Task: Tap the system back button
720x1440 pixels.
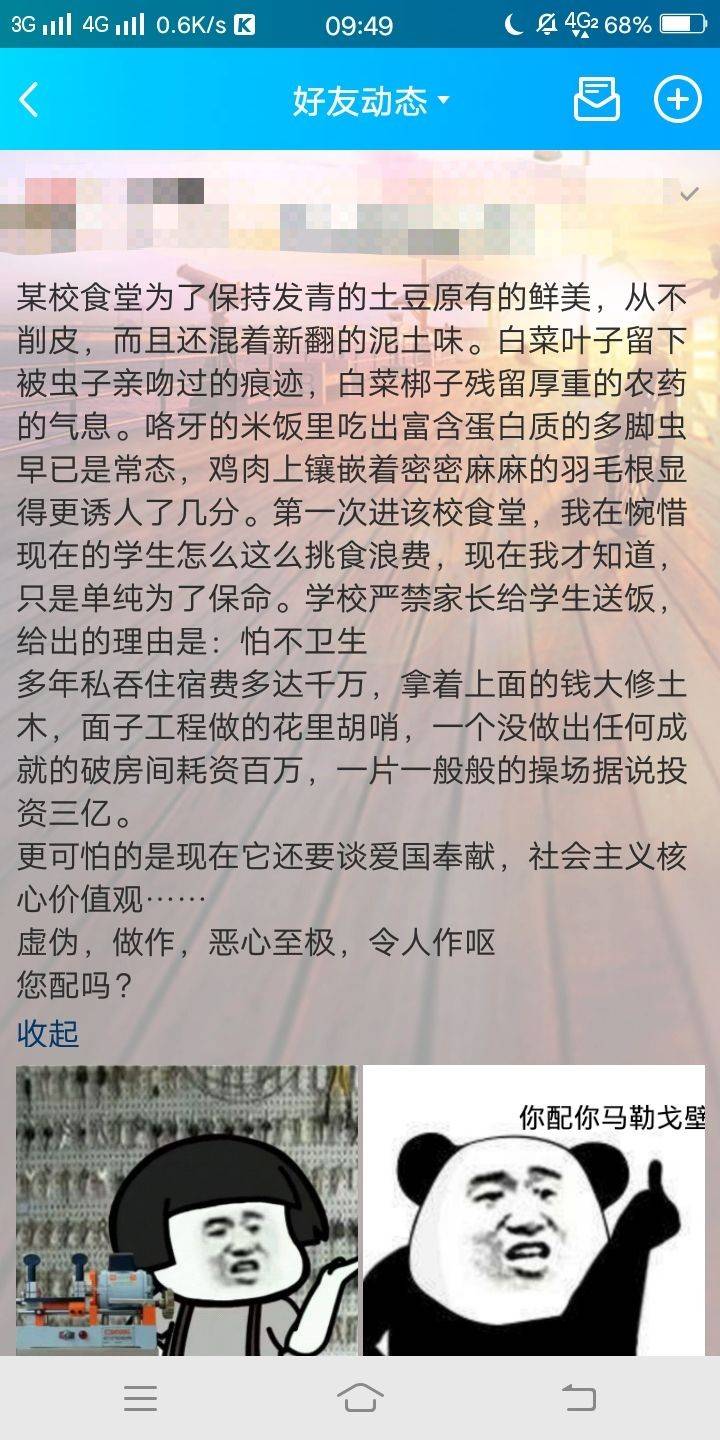Action: (578, 1398)
